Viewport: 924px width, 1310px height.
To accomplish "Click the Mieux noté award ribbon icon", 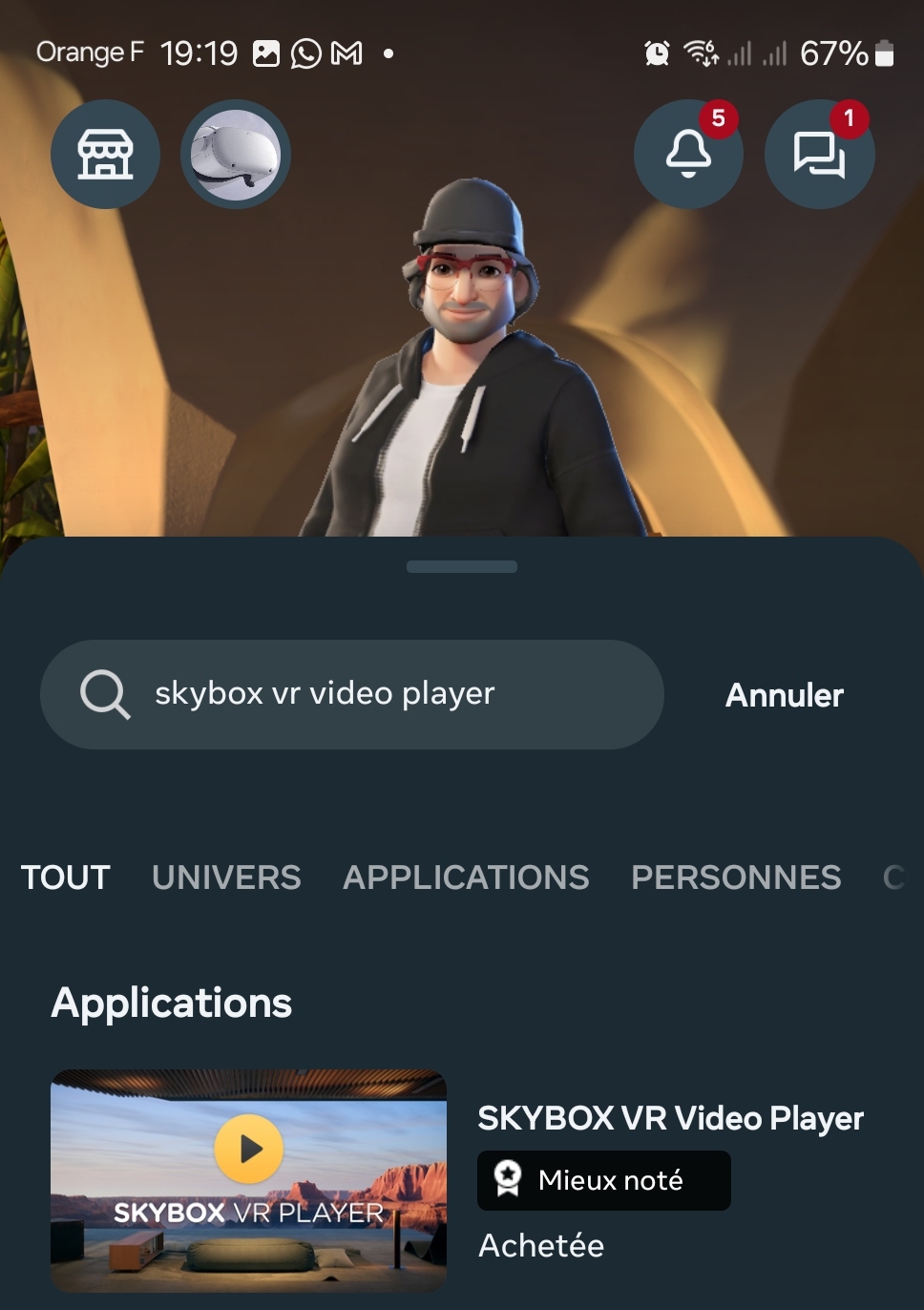I will coord(509,1180).
